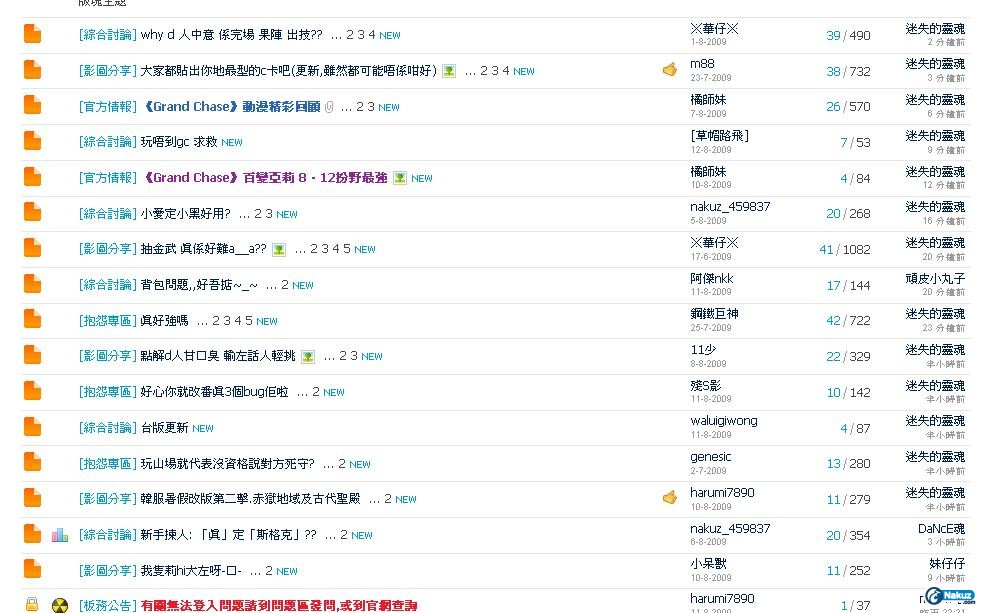Open 《Grand Chase》百變亞莉 thread
985x613 pixels.
(264, 178)
